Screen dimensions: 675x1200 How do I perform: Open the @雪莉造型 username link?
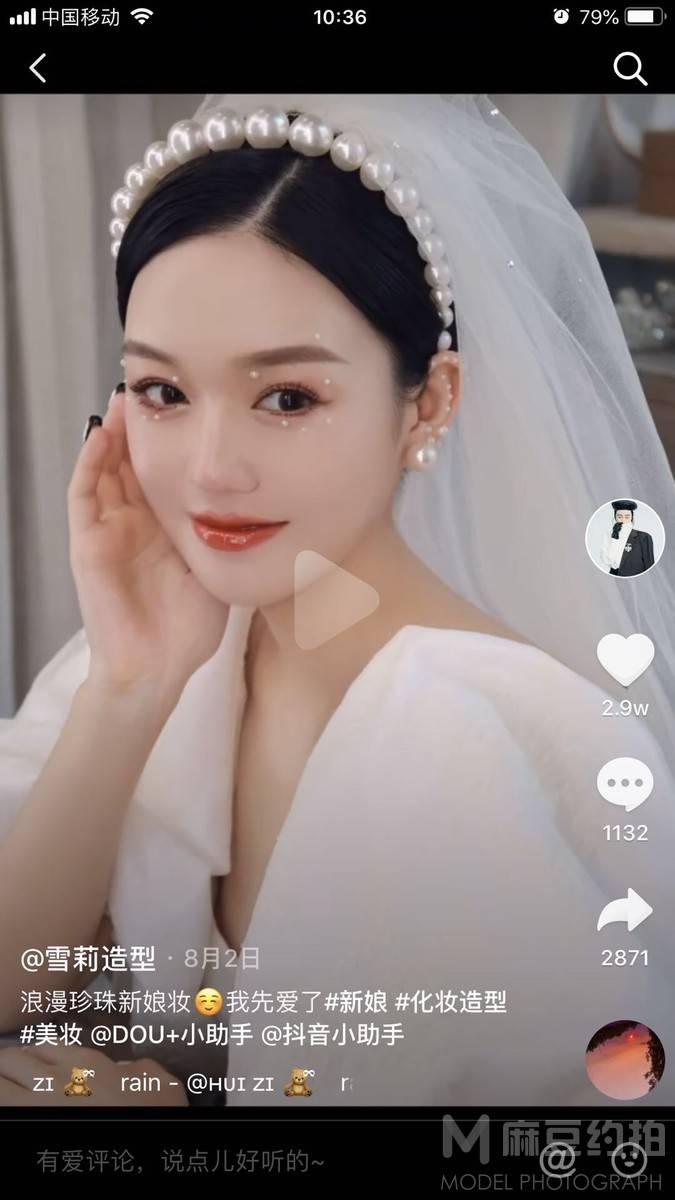[x=89, y=959]
